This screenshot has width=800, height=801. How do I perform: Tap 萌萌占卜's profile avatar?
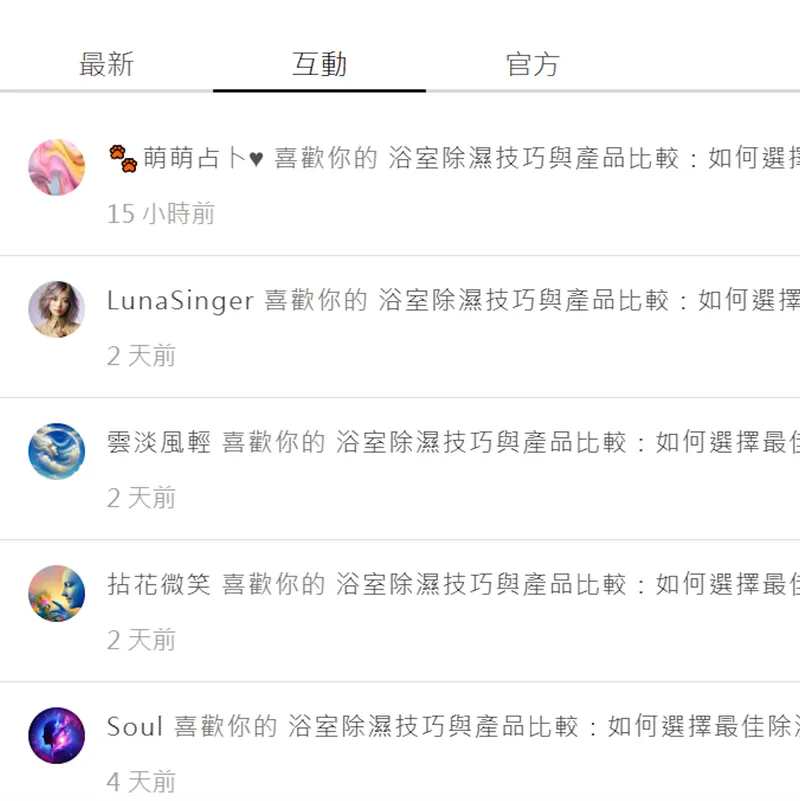tap(56, 167)
